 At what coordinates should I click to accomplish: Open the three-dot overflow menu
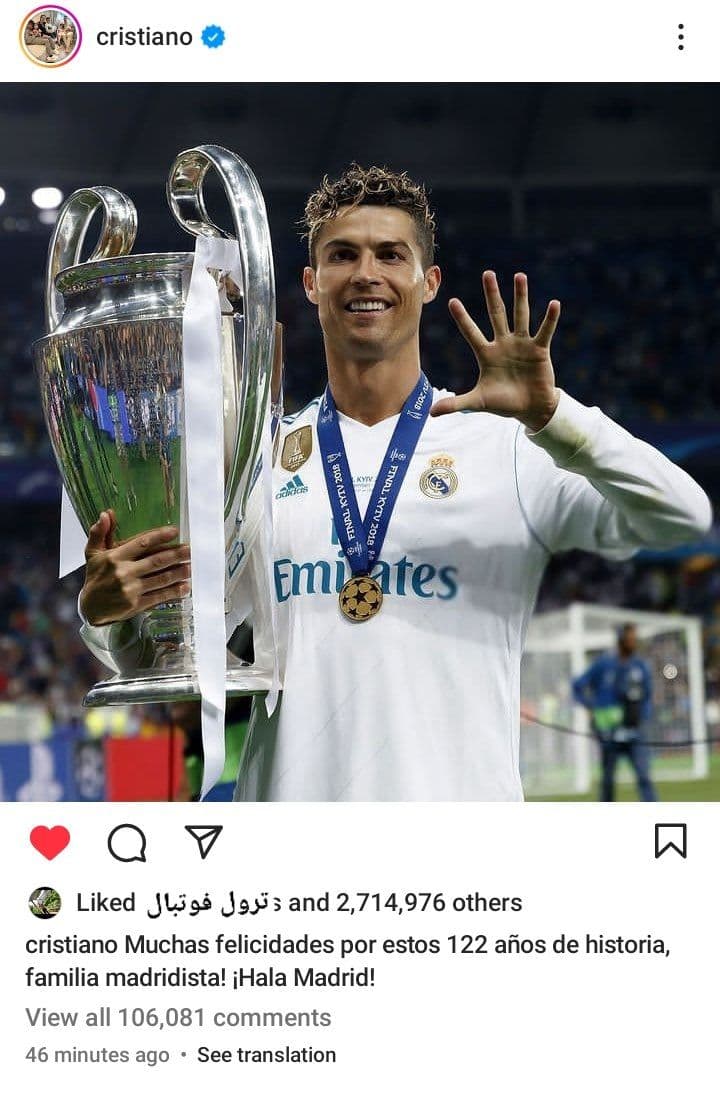coord(680,37)
